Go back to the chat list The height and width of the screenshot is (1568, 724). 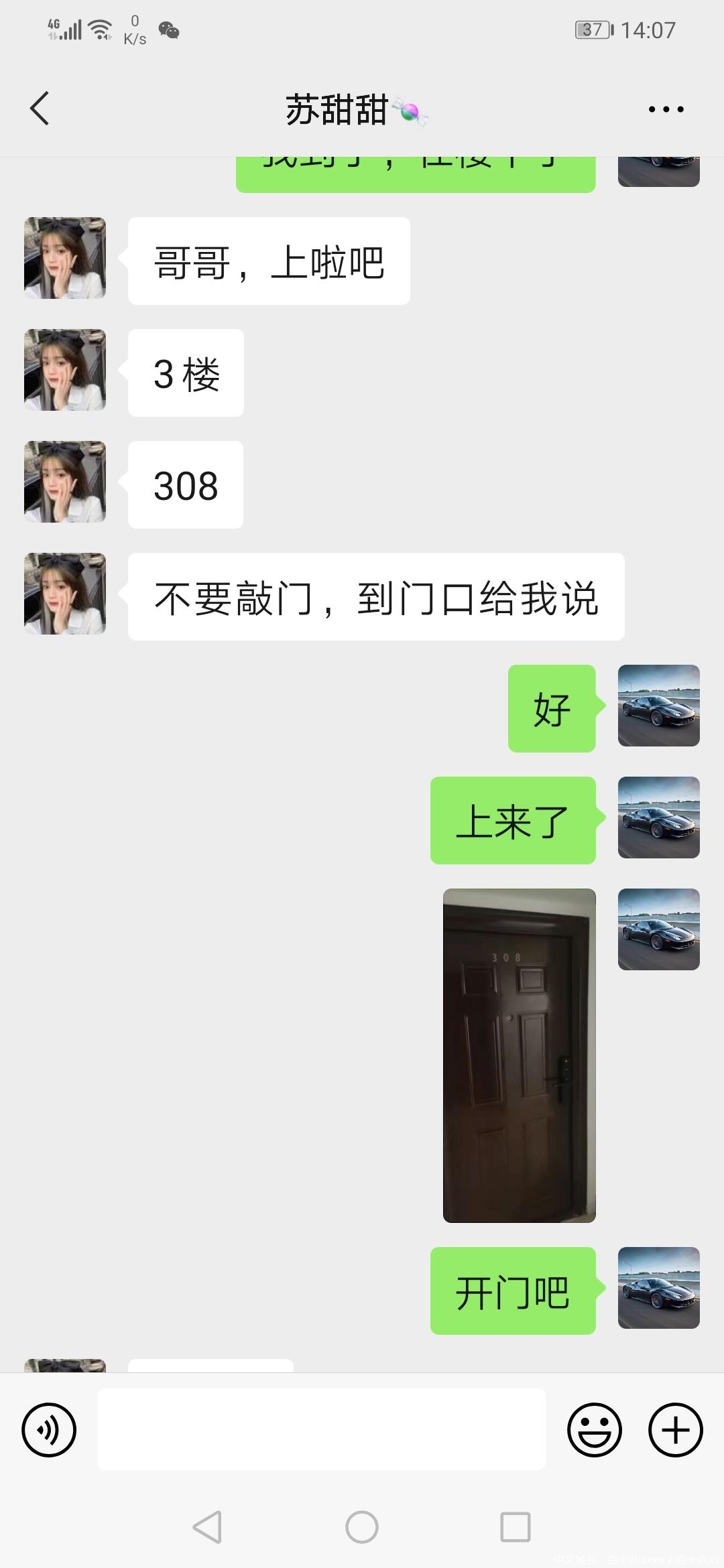point(40,109)
